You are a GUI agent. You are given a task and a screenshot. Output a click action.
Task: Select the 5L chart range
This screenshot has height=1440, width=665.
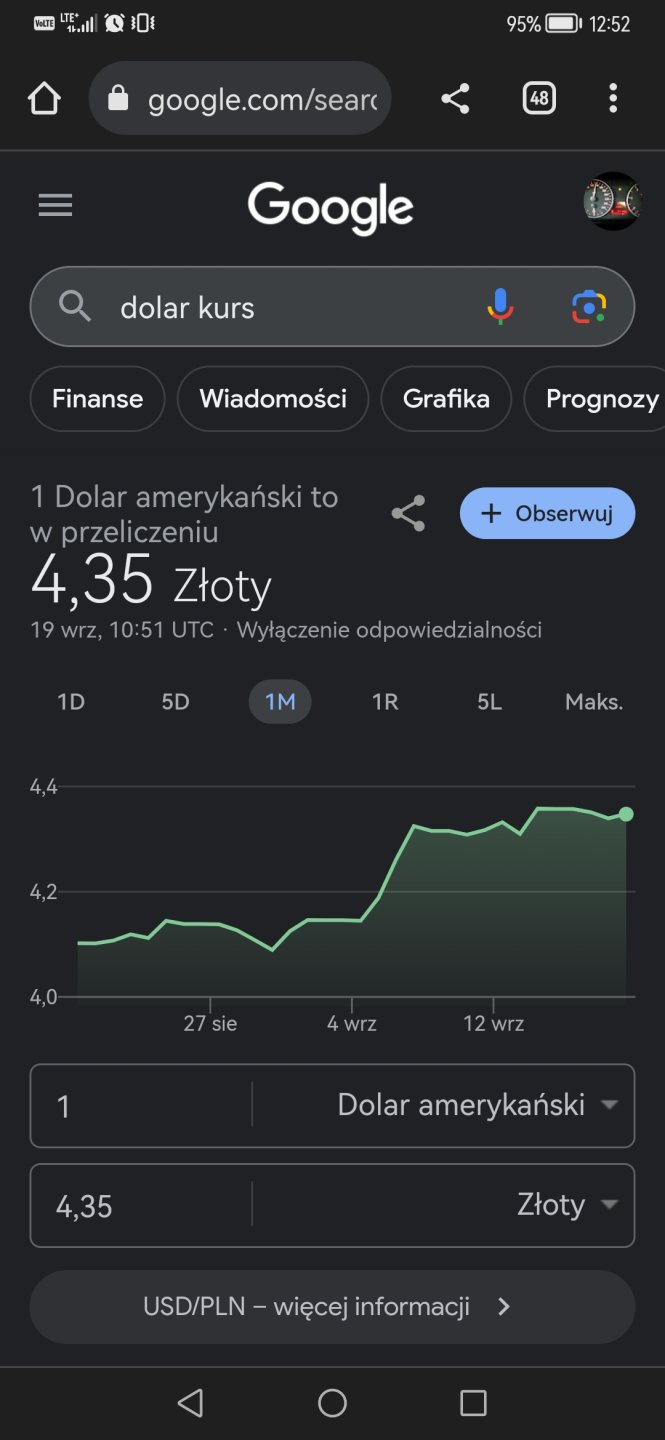pyautogui.click(x=489, y=702)
